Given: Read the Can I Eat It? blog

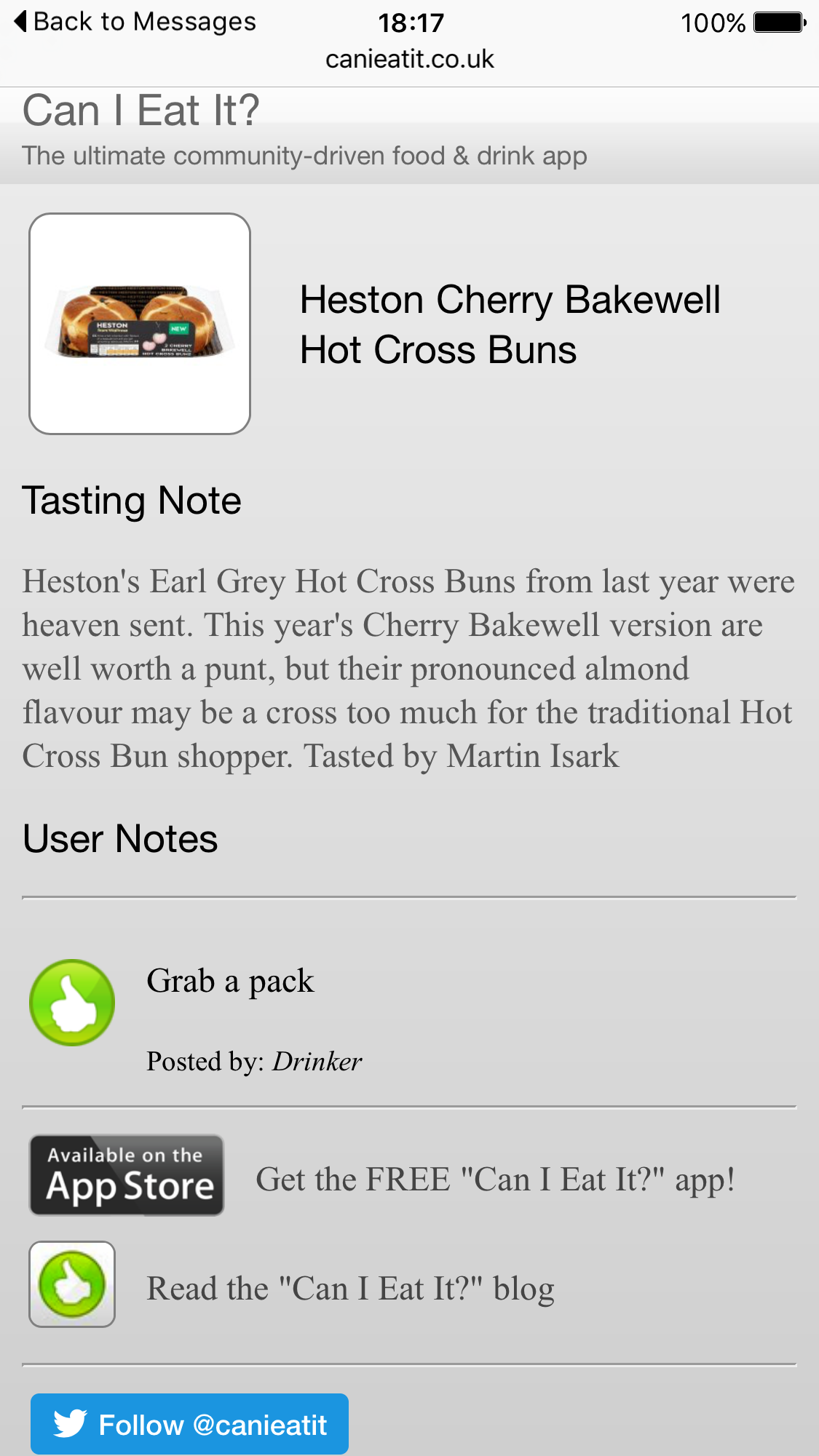Looking at the screenshot, I should (x=352, y=1286).
